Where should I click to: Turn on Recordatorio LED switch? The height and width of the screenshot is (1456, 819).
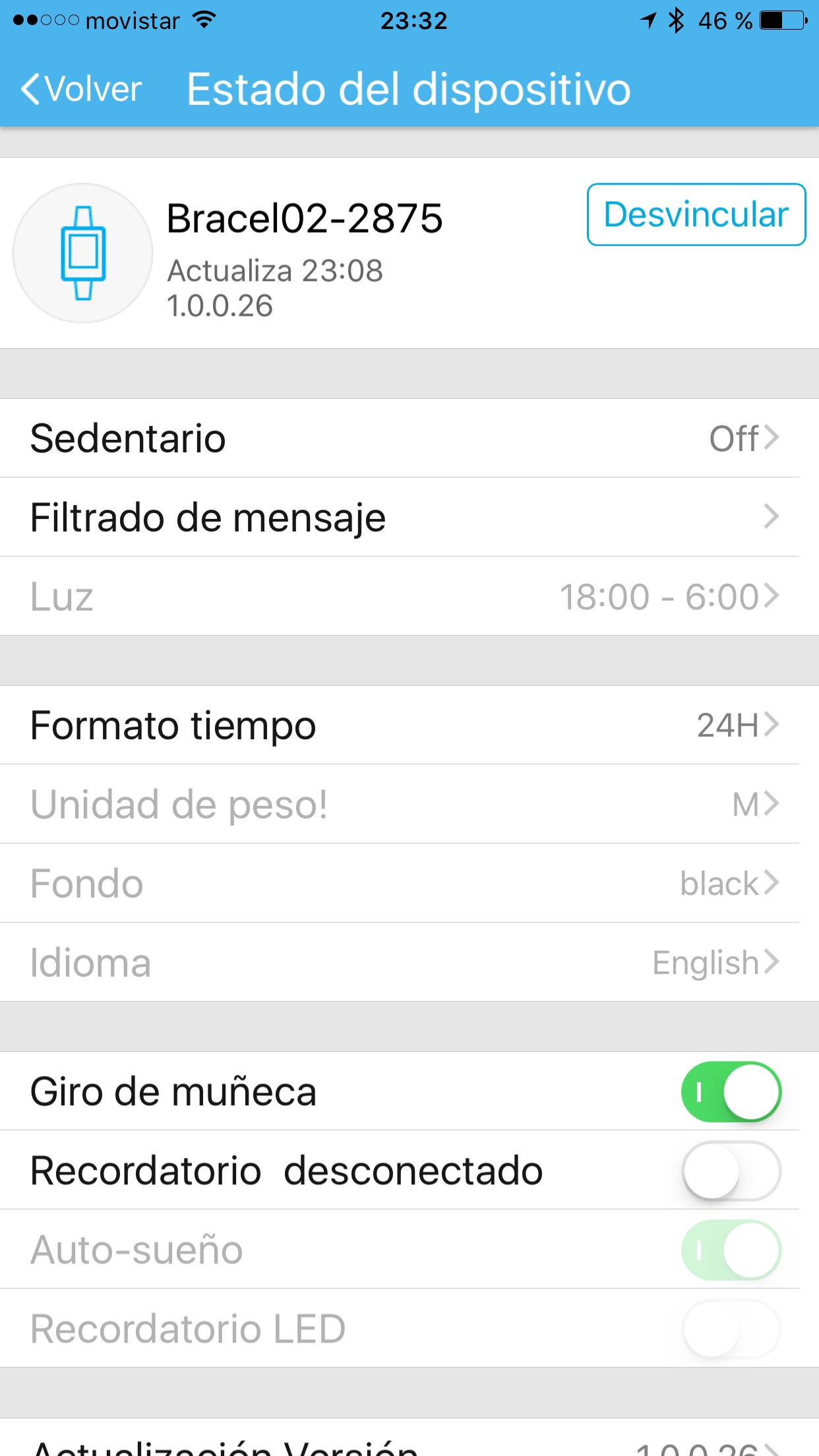(731, 1329)
